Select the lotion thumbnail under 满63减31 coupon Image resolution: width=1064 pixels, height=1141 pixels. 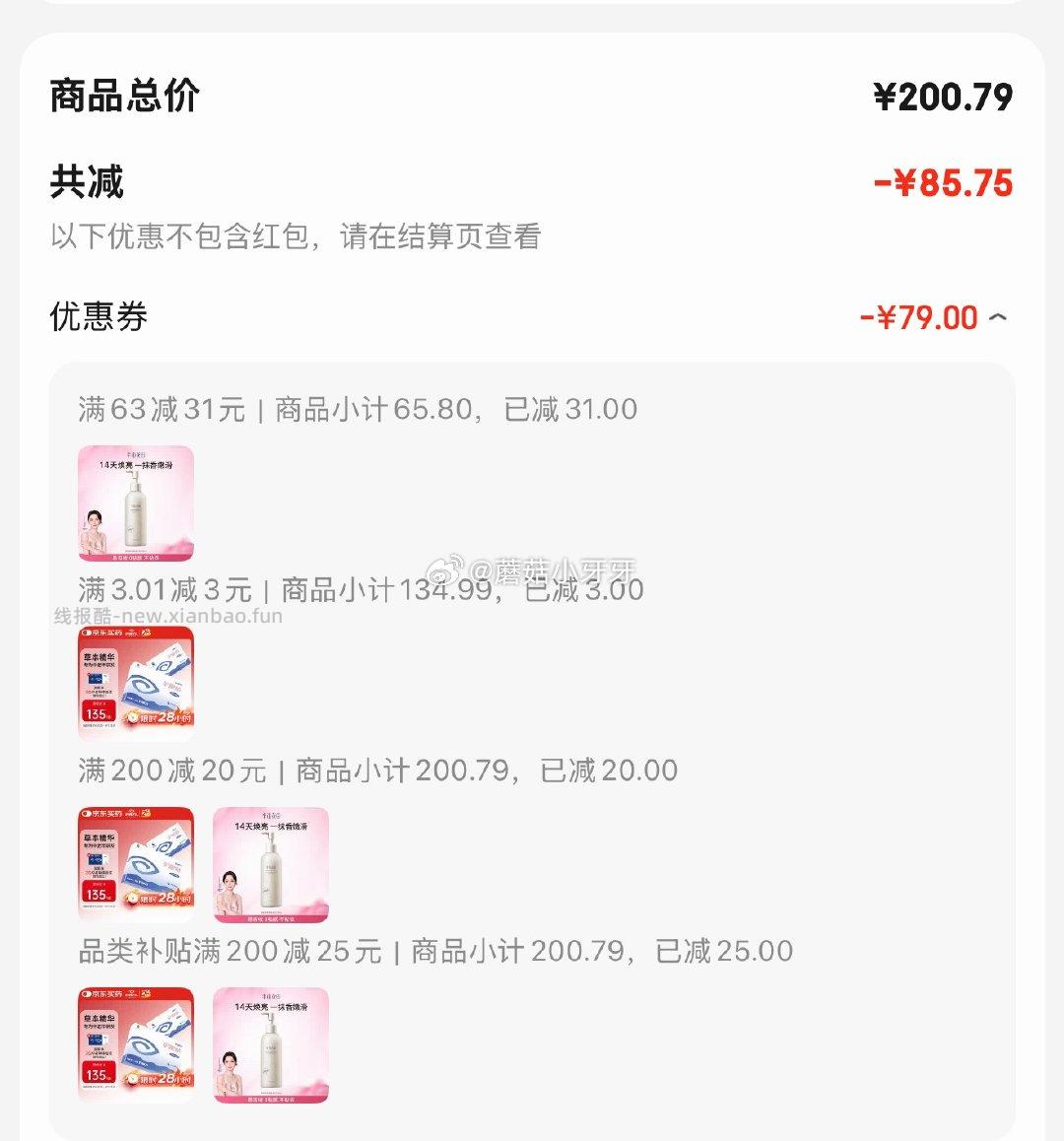(136, 503)
